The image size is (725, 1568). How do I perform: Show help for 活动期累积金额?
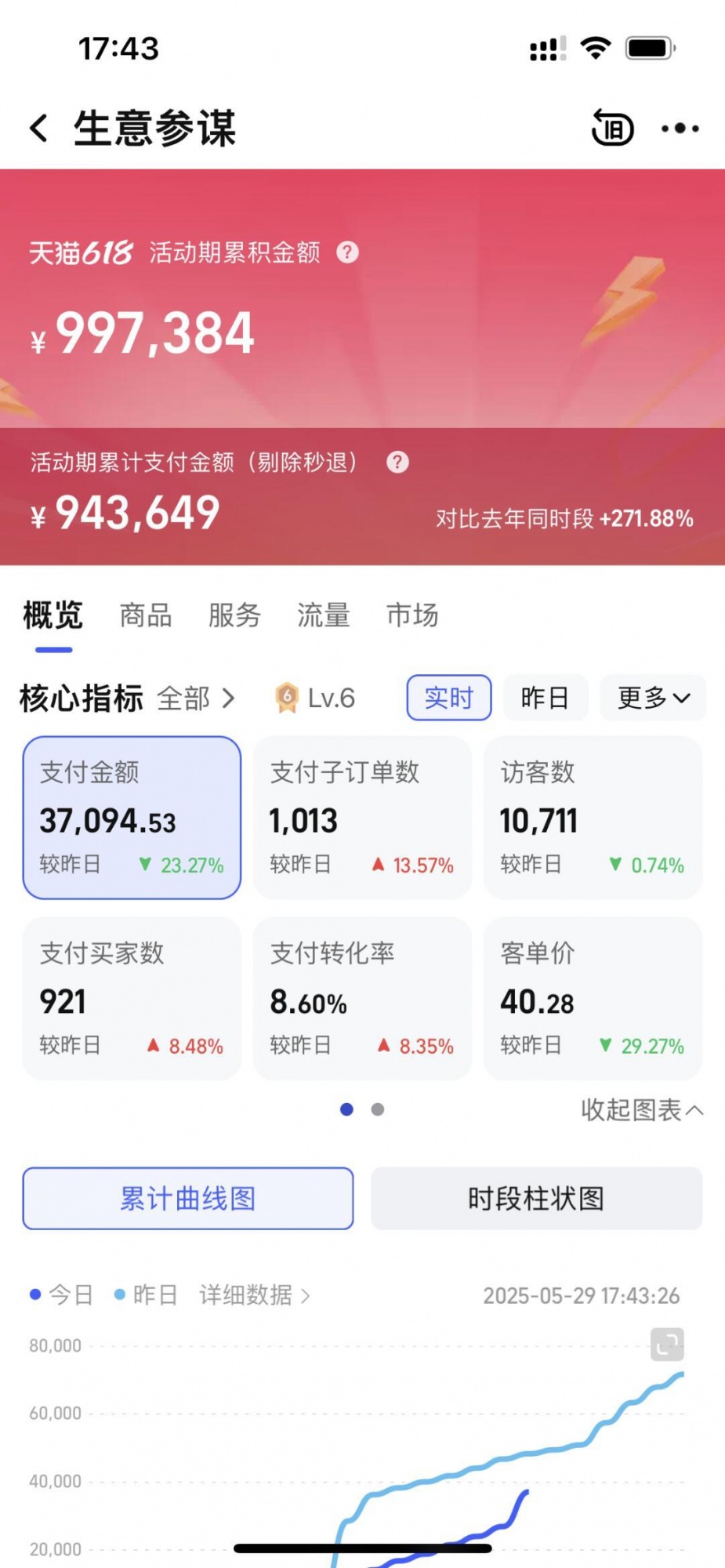click(x=347, y=252)
